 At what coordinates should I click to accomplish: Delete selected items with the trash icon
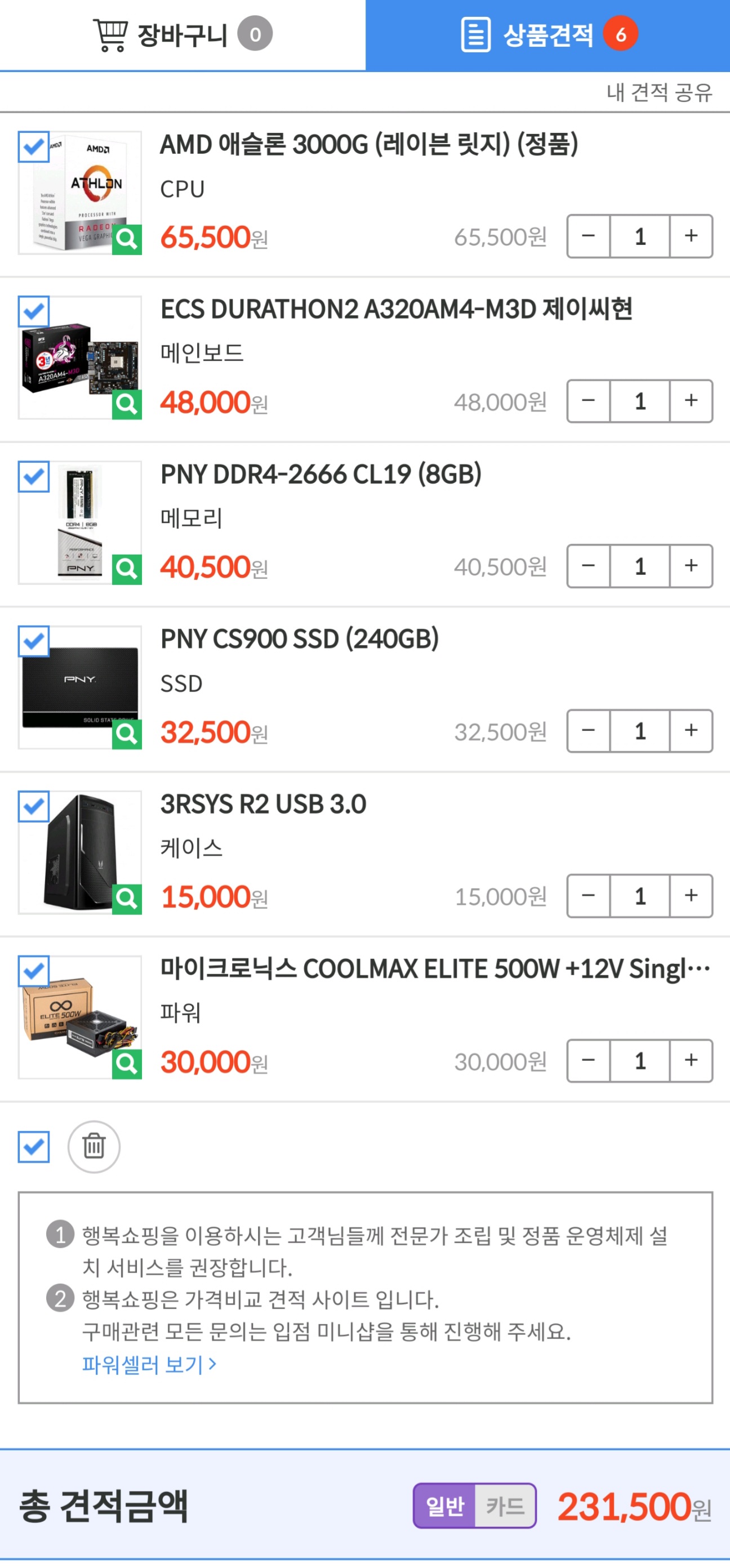(x=94, y=1147)
